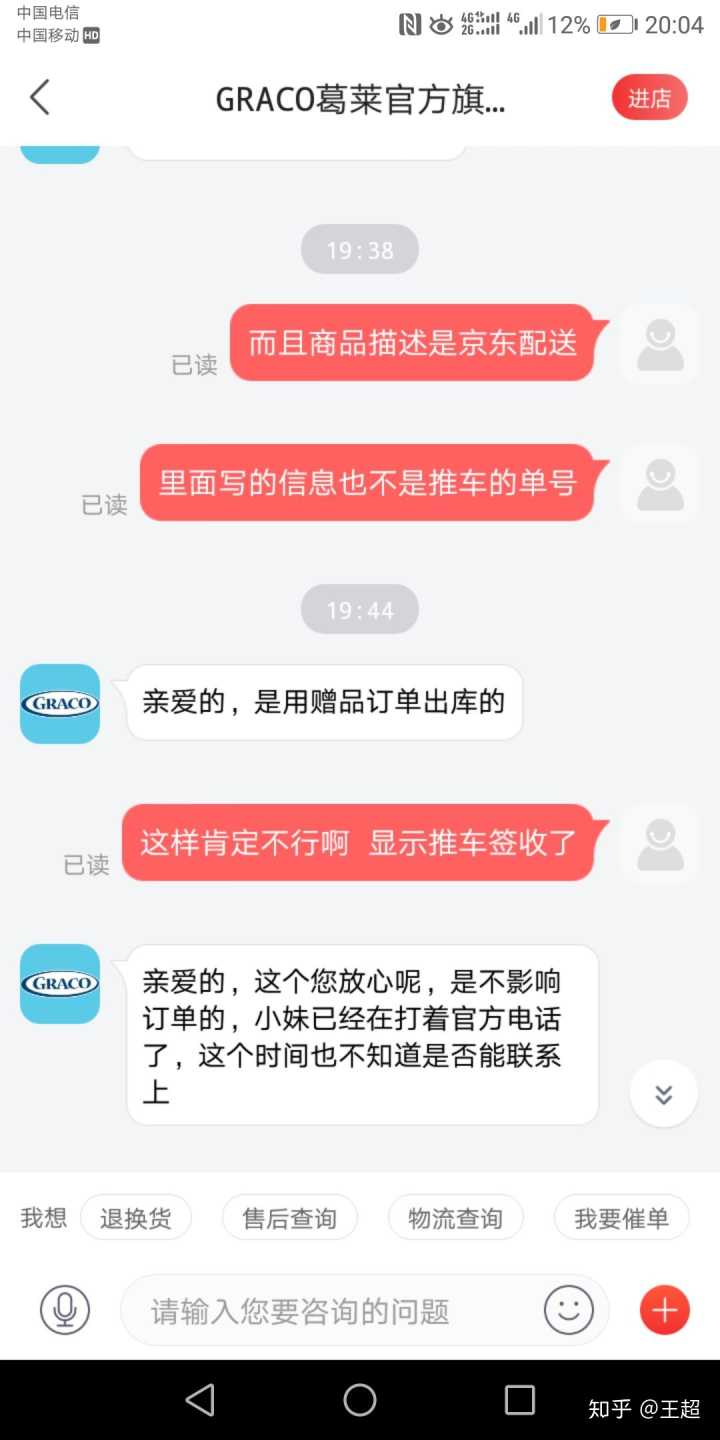Open the emoji smiley picker

pyautogui.click(x=569, y=1309)
